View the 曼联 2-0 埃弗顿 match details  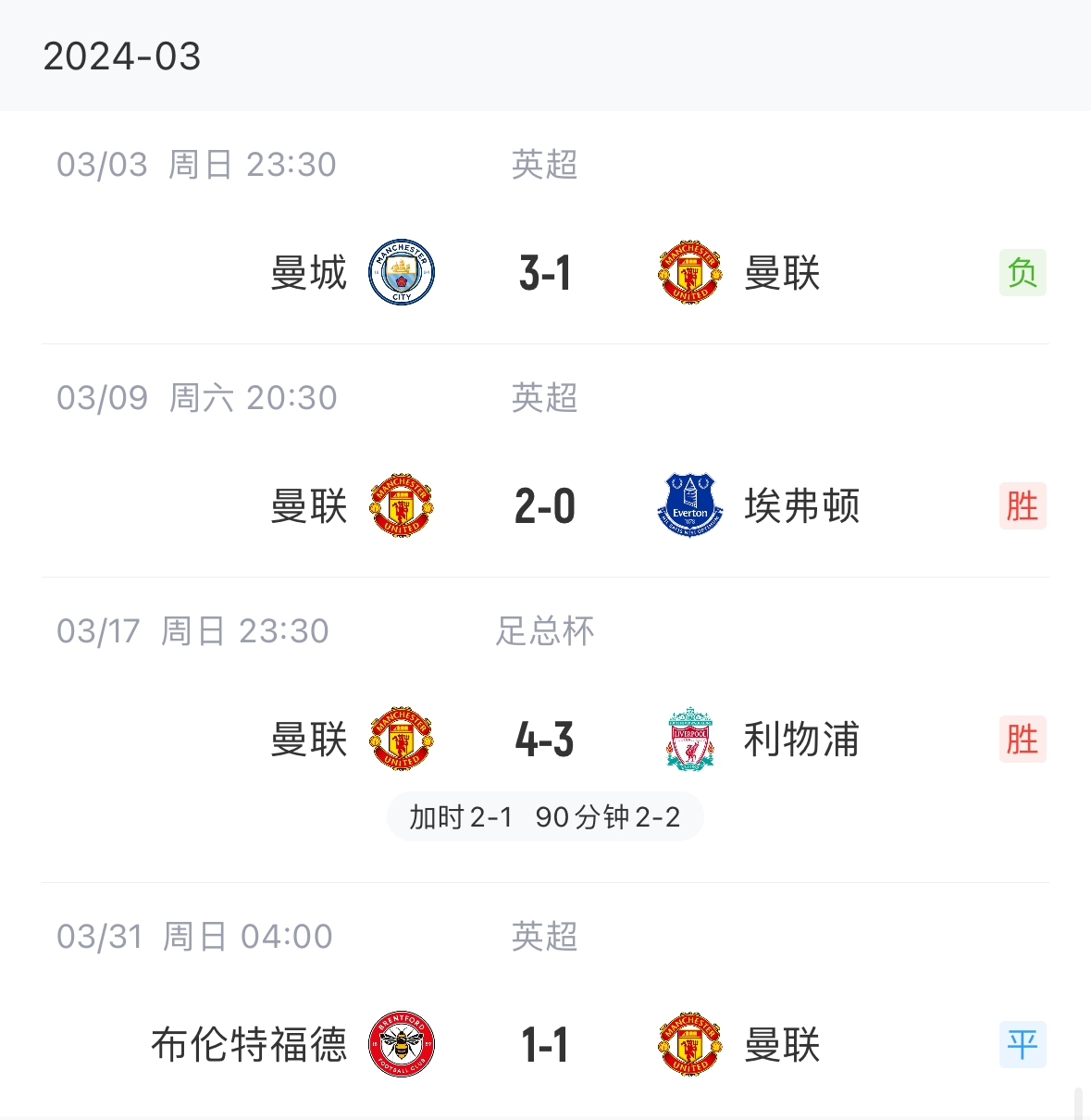pyautogui.click(x=545, y=506)
